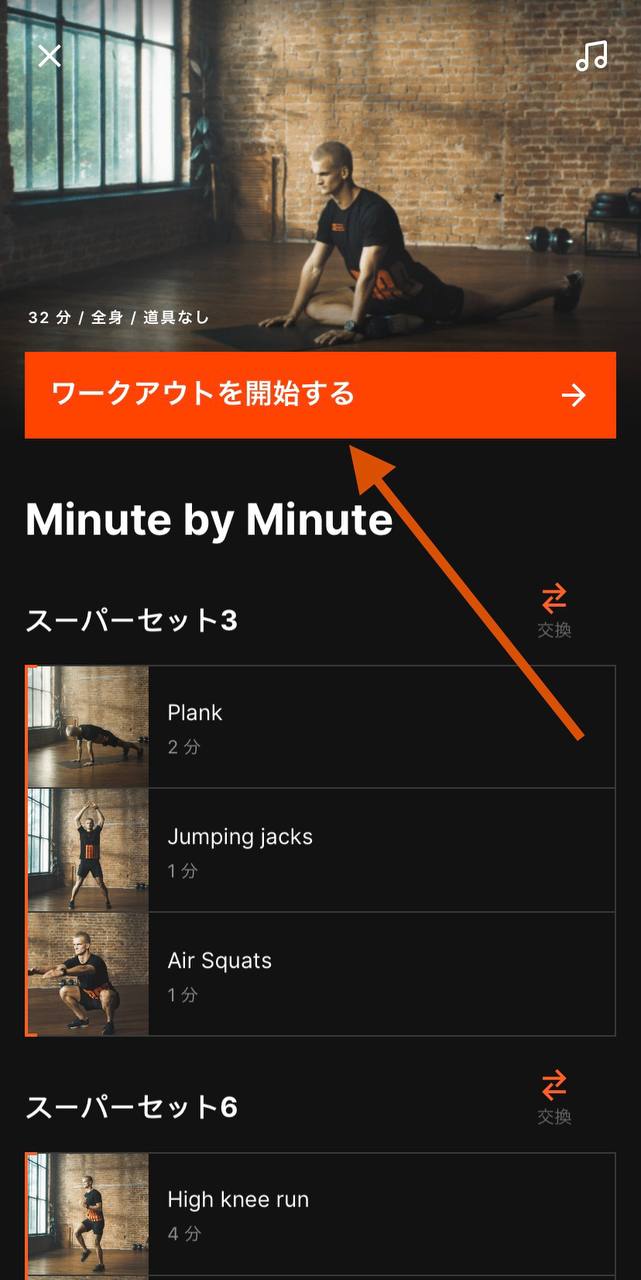The height and width of the screenshot is (1280, 641).
Task: View the Air Squats exercise
Action: 320,974
